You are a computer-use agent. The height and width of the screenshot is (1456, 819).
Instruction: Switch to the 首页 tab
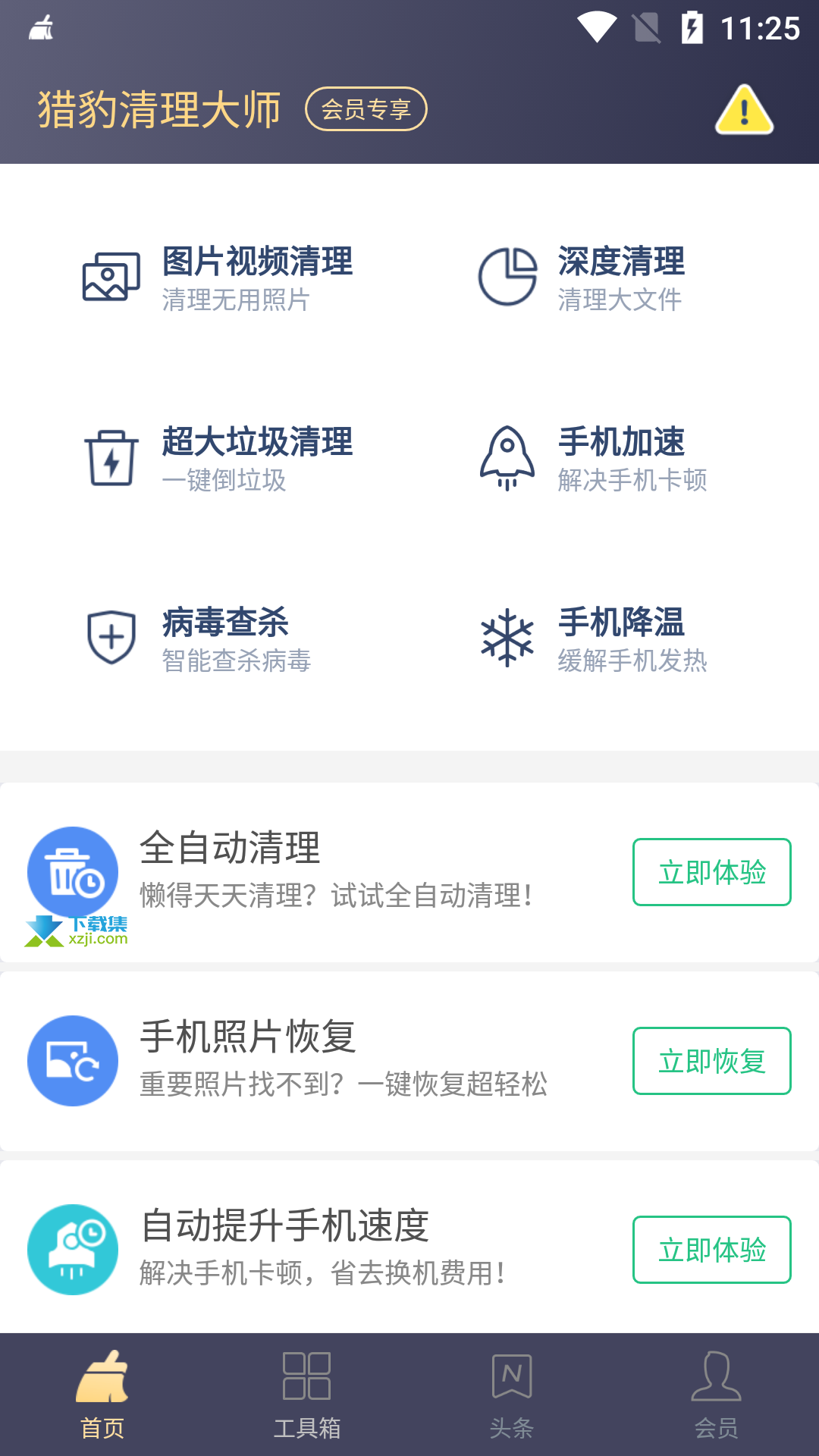[102, 1395]
